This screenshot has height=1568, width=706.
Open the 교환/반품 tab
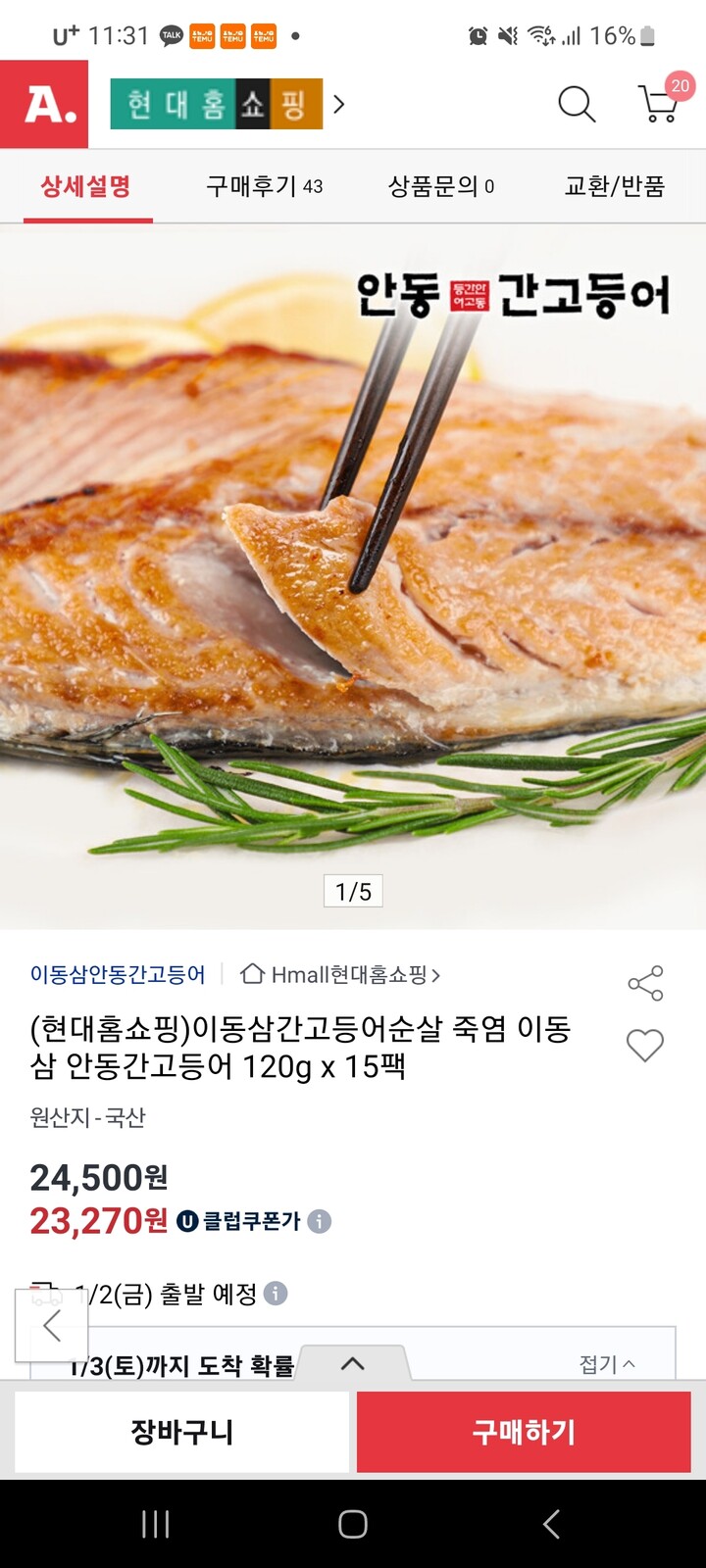[617, 186]
